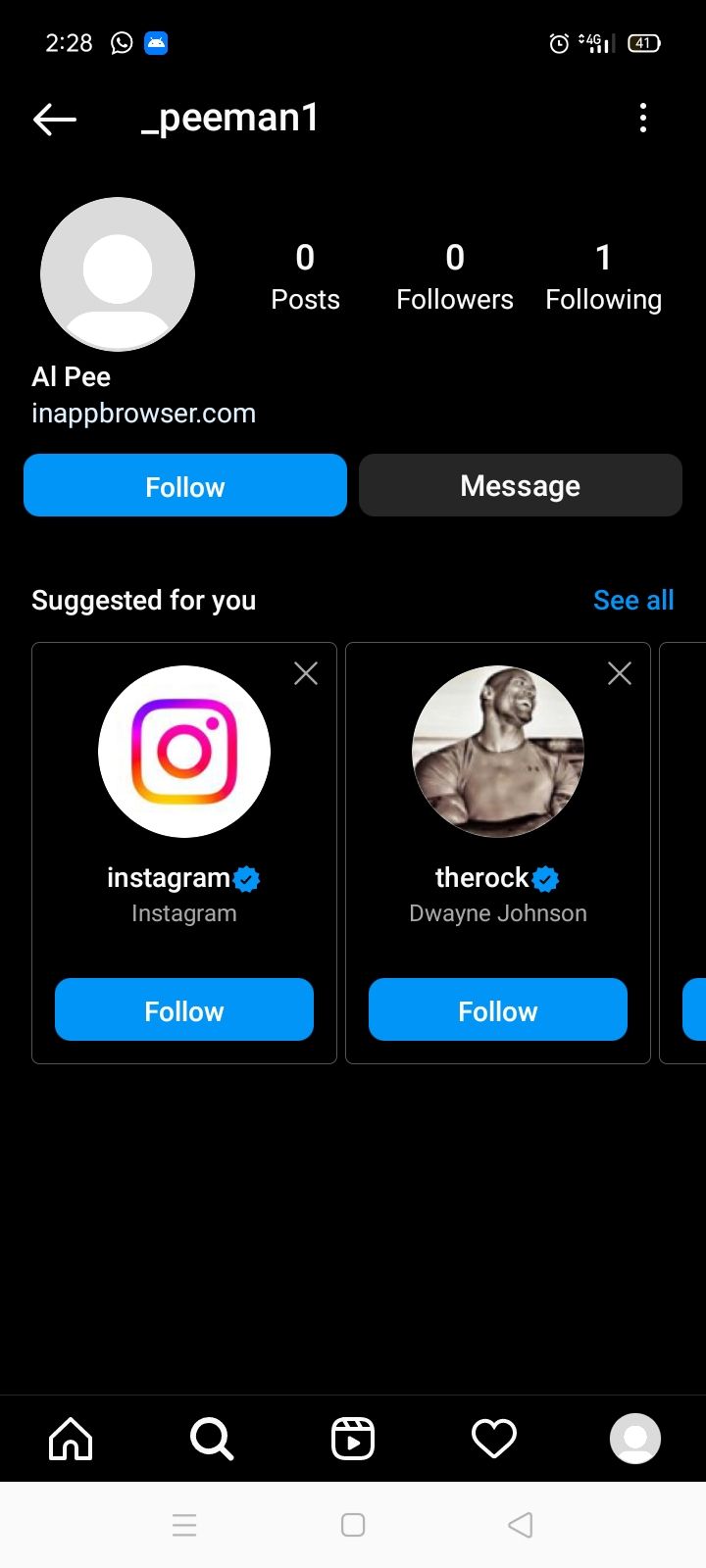This screenshot has height=1568, width=706.
Task: Follow the instagram suggested account
Action: click(x=184, y=1010)
